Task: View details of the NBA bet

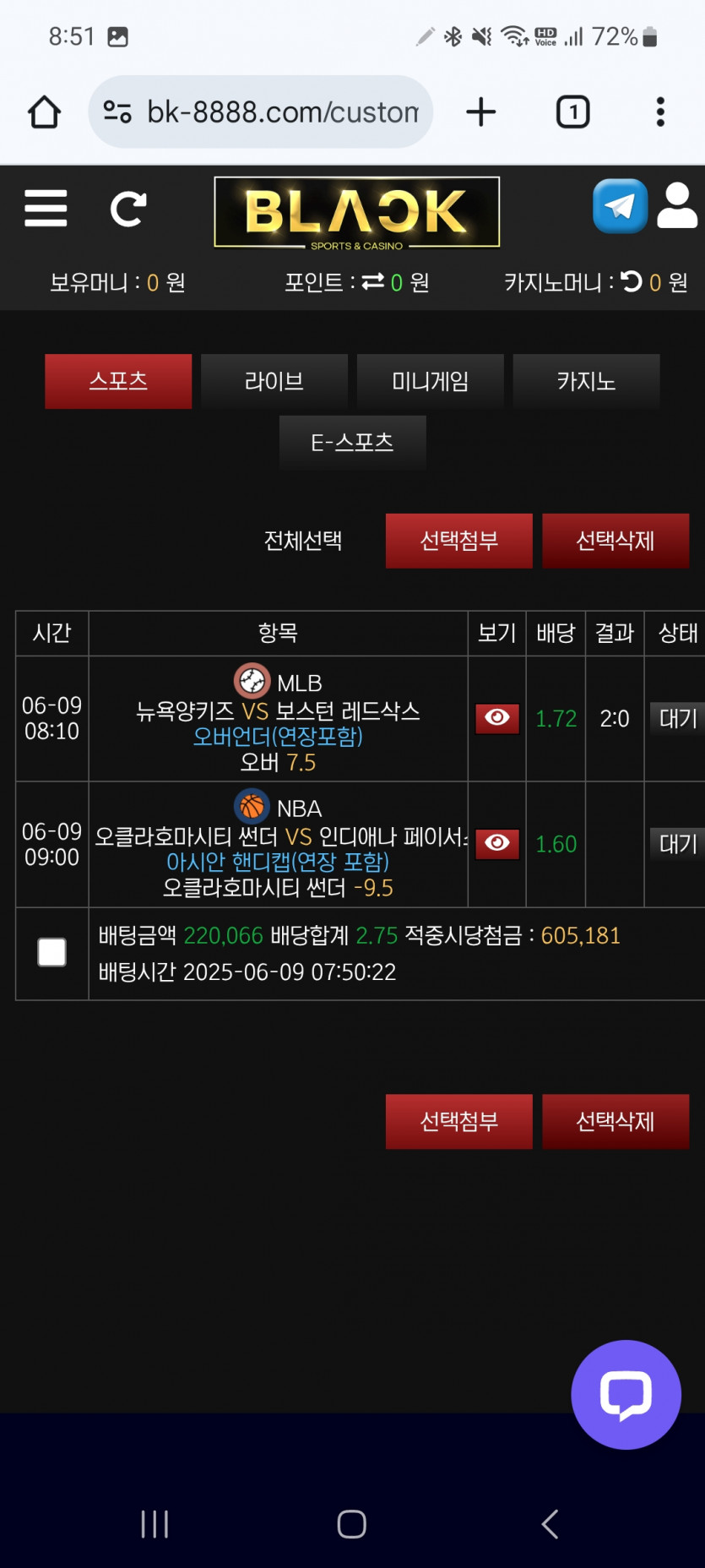Action: 497,843
